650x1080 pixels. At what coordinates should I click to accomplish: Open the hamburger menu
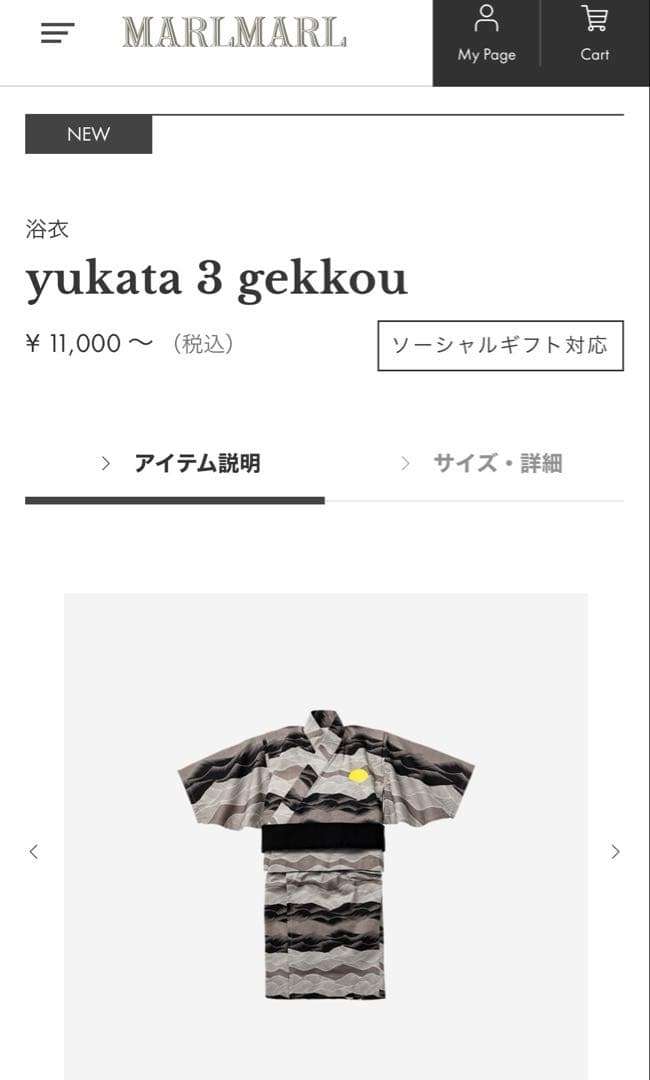pos(57,32)
